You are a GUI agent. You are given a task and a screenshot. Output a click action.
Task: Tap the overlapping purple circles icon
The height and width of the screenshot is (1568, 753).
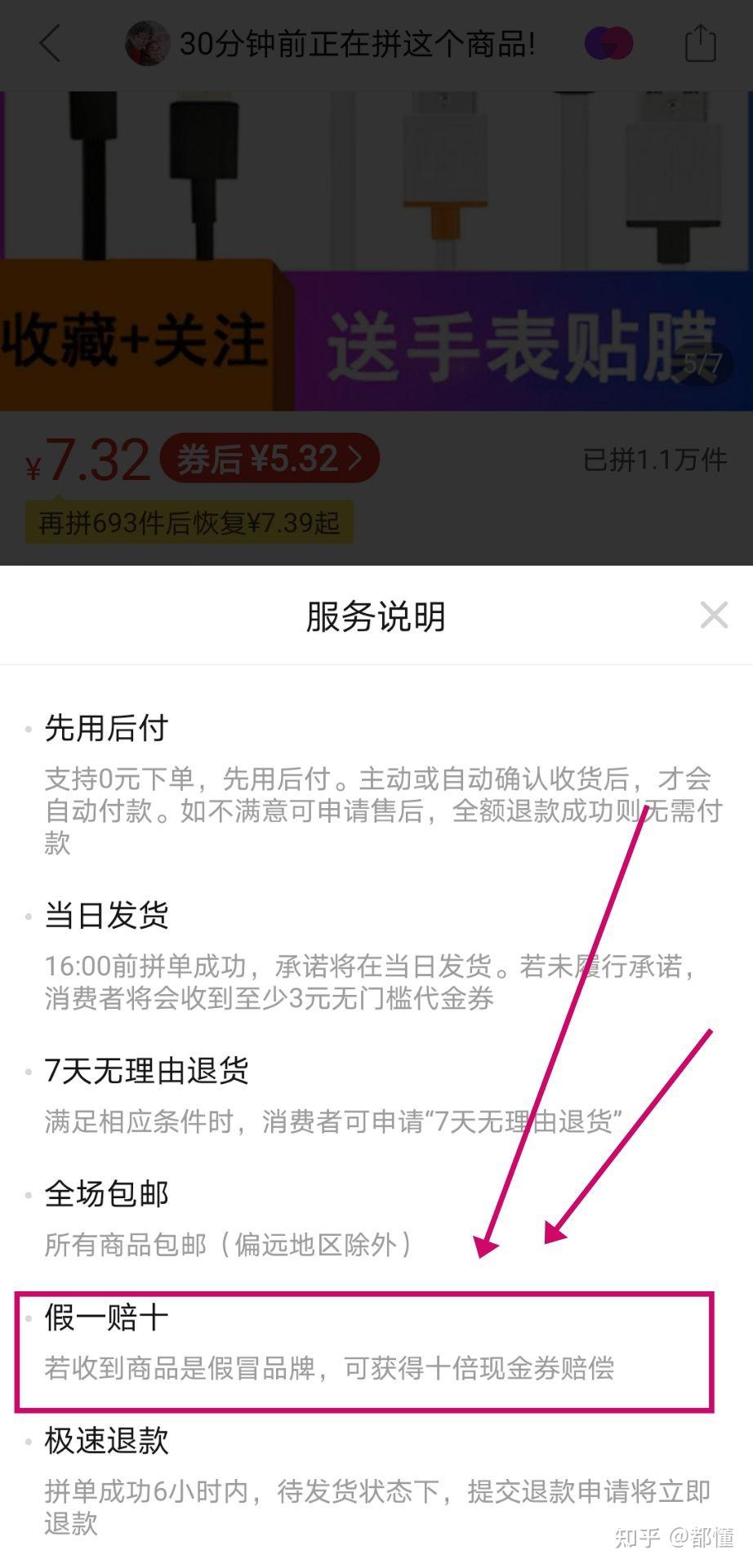click(608, 42)
